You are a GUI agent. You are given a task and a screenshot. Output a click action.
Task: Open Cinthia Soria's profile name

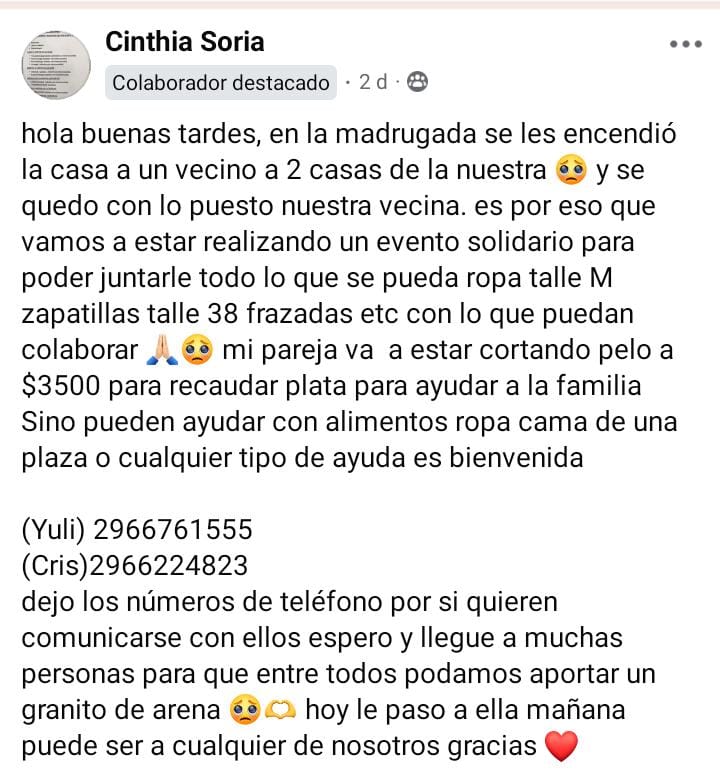[x=185, y=42]
